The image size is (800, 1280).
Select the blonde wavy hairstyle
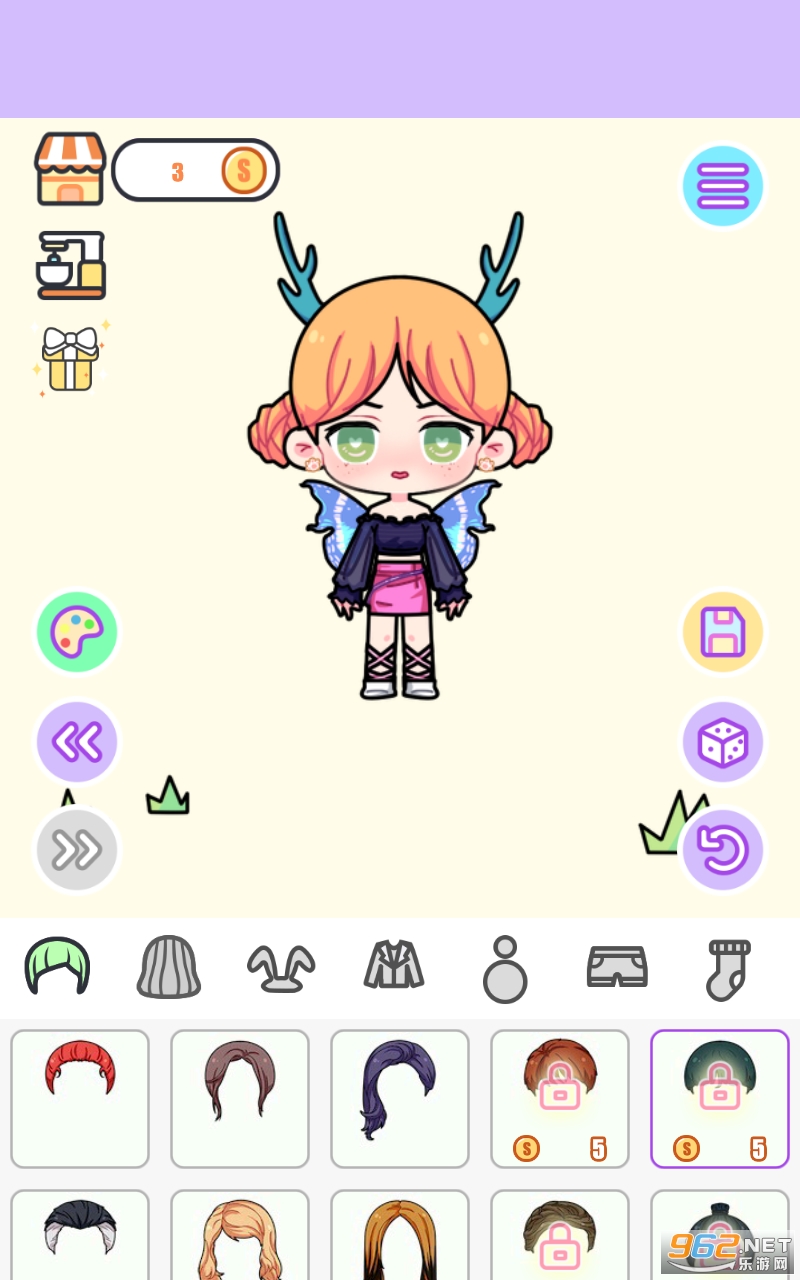(x=240, y=1235)
